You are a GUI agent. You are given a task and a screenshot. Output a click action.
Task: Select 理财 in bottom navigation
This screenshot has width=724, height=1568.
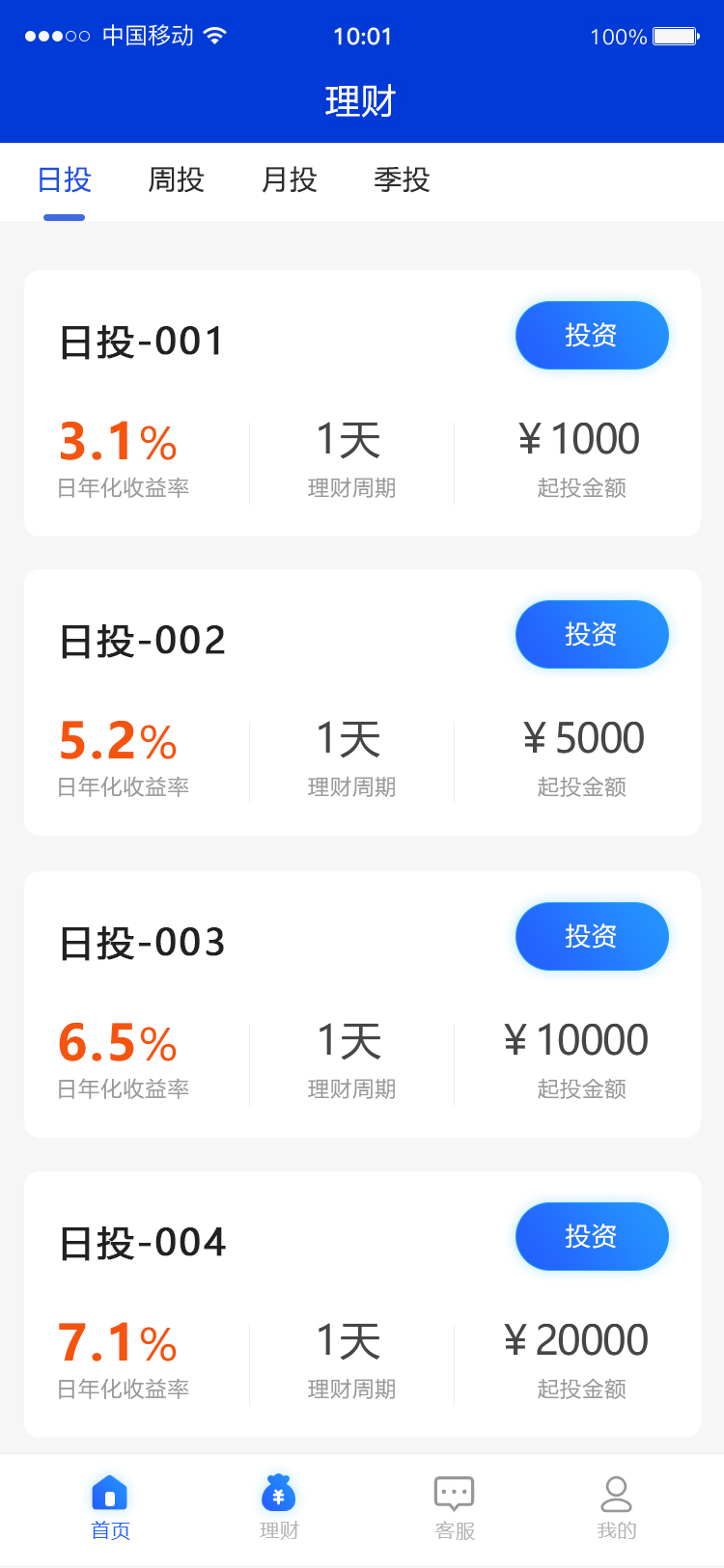tap(279, 1506)
